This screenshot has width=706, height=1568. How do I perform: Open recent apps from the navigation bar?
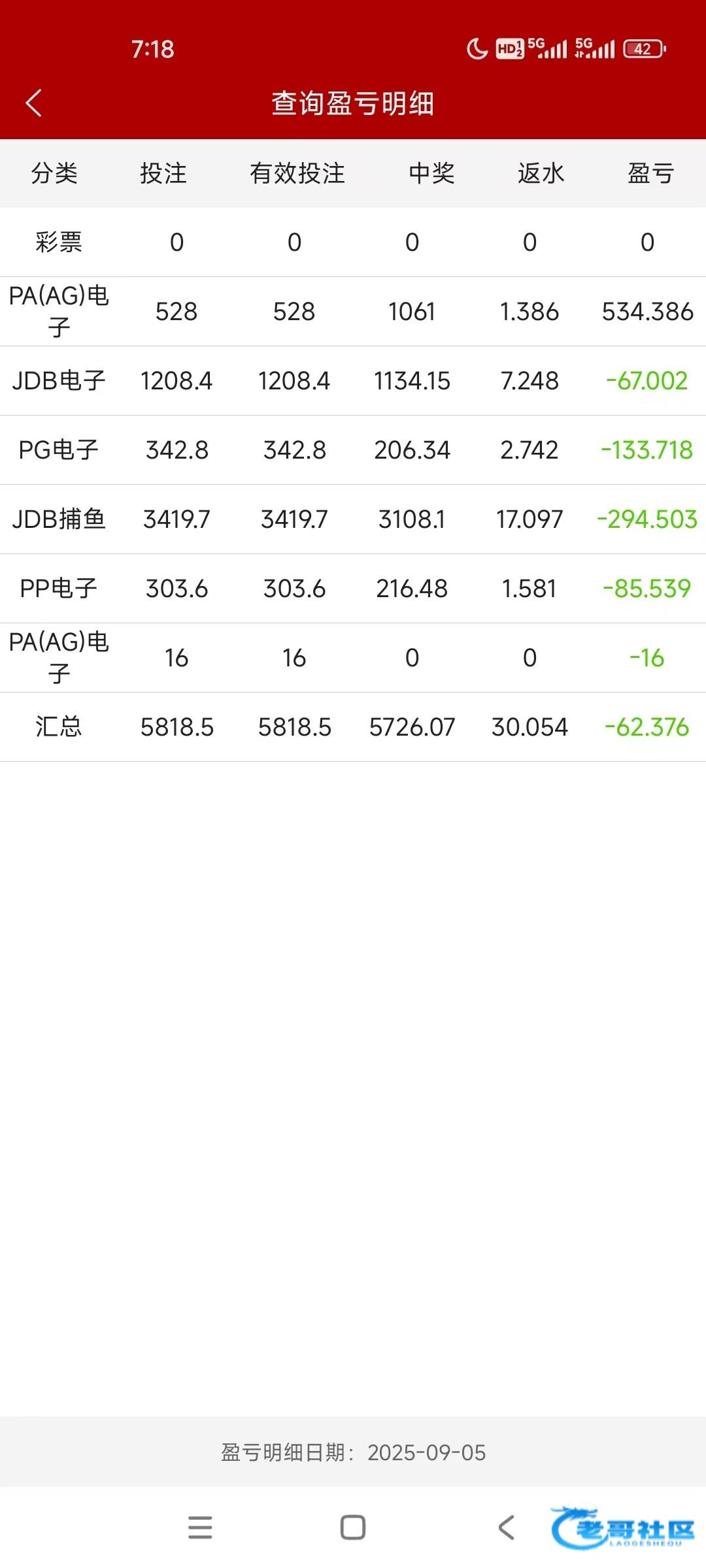point(200,1527)
